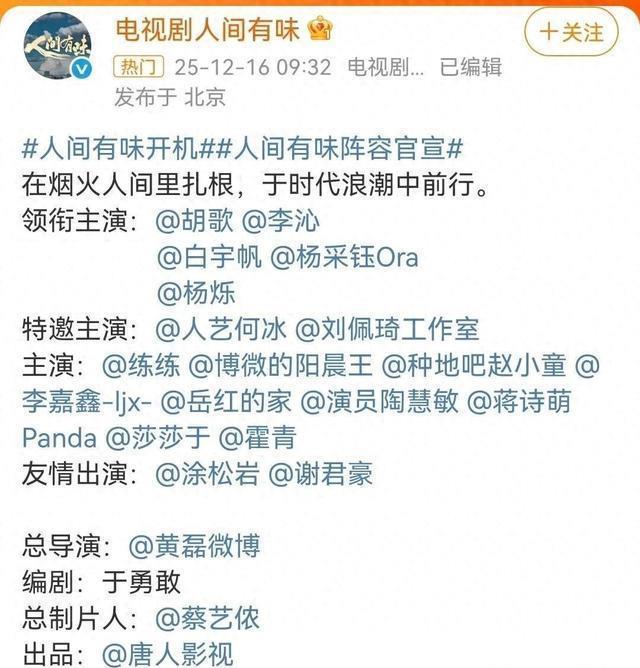Tap the @蔡艺侬 producer mention

point(207,618)
